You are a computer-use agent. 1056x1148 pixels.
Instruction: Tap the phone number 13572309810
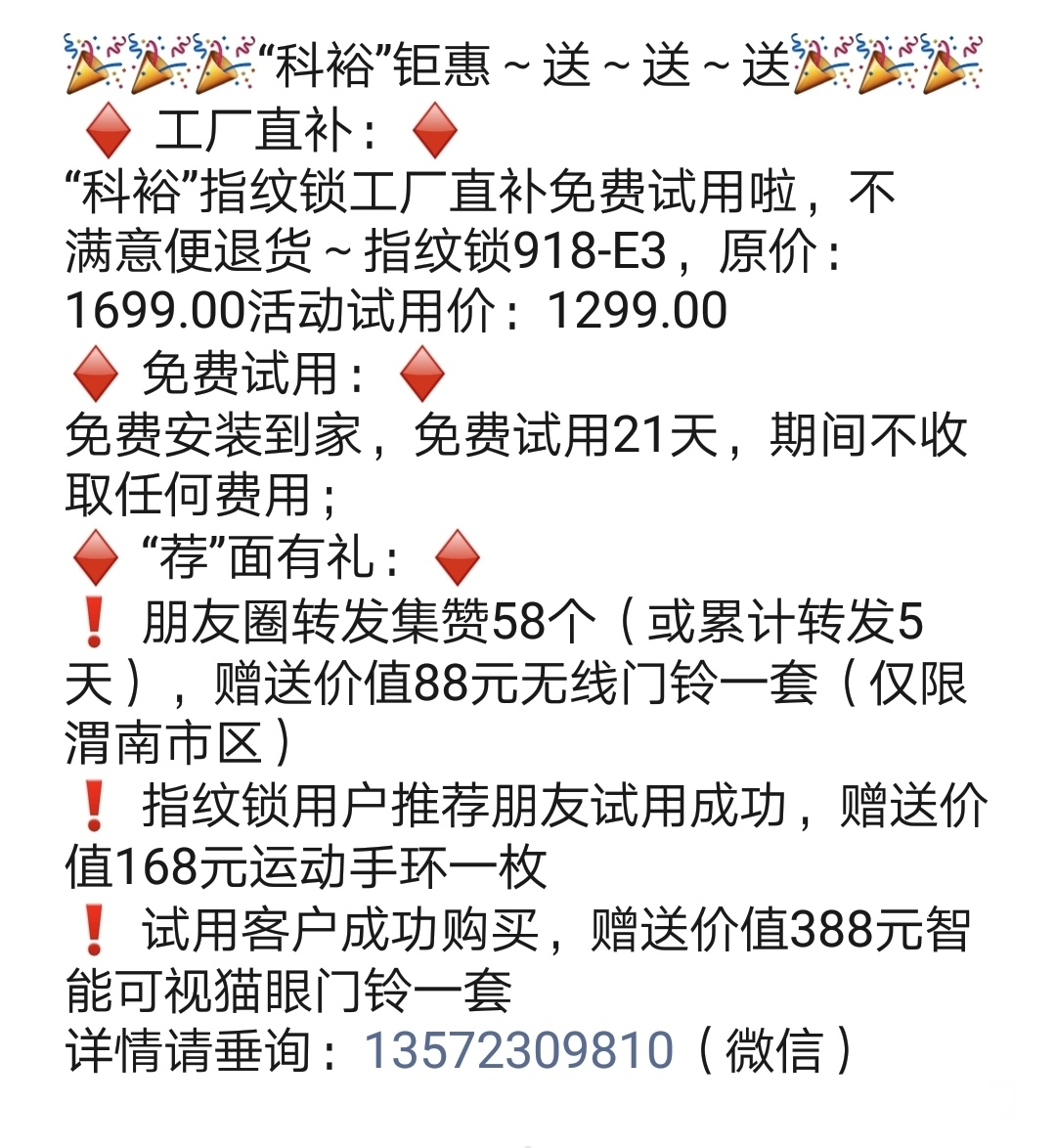click(519, 1051)
